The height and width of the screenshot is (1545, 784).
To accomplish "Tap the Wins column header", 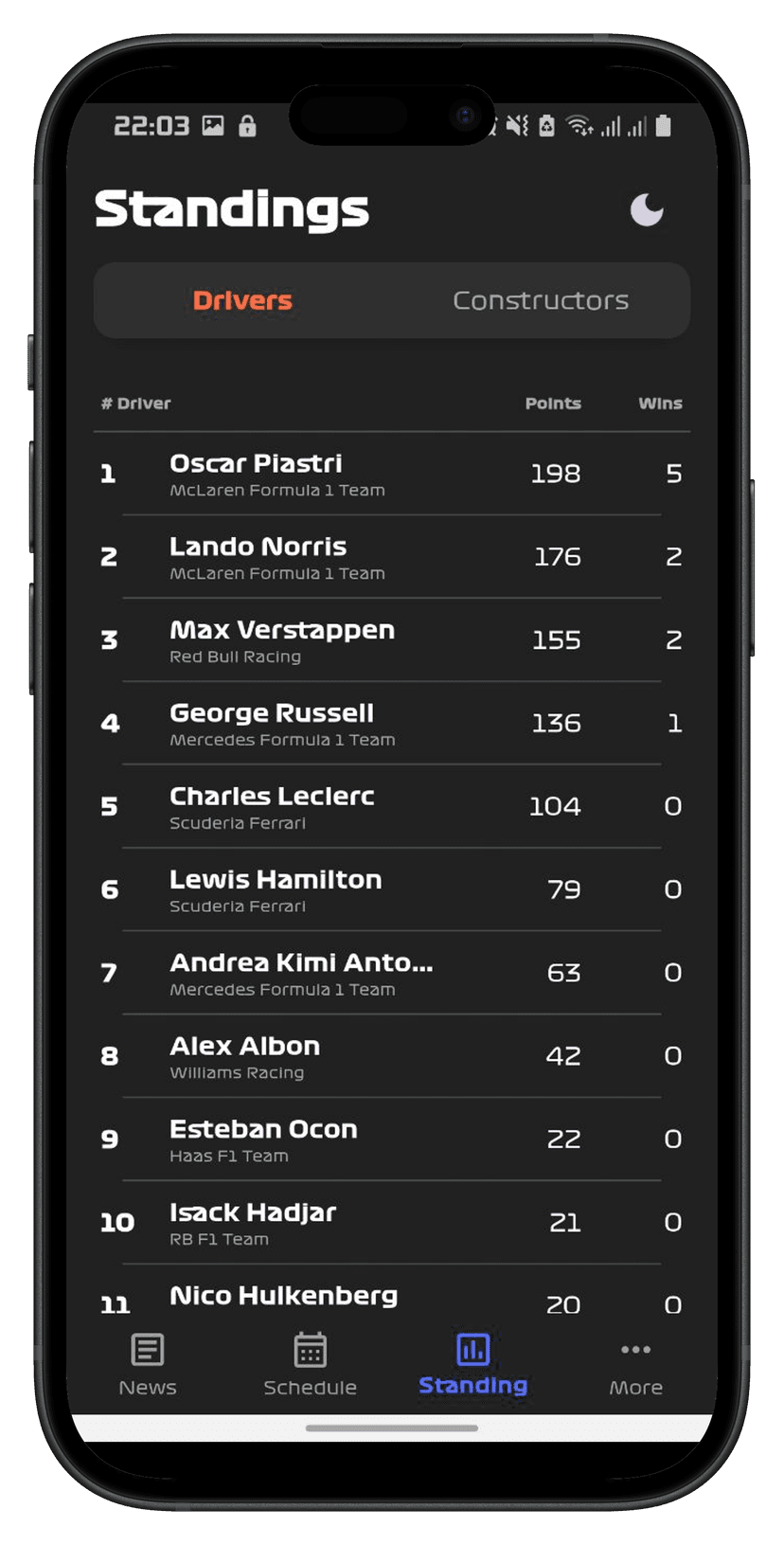I will (660, 403).
